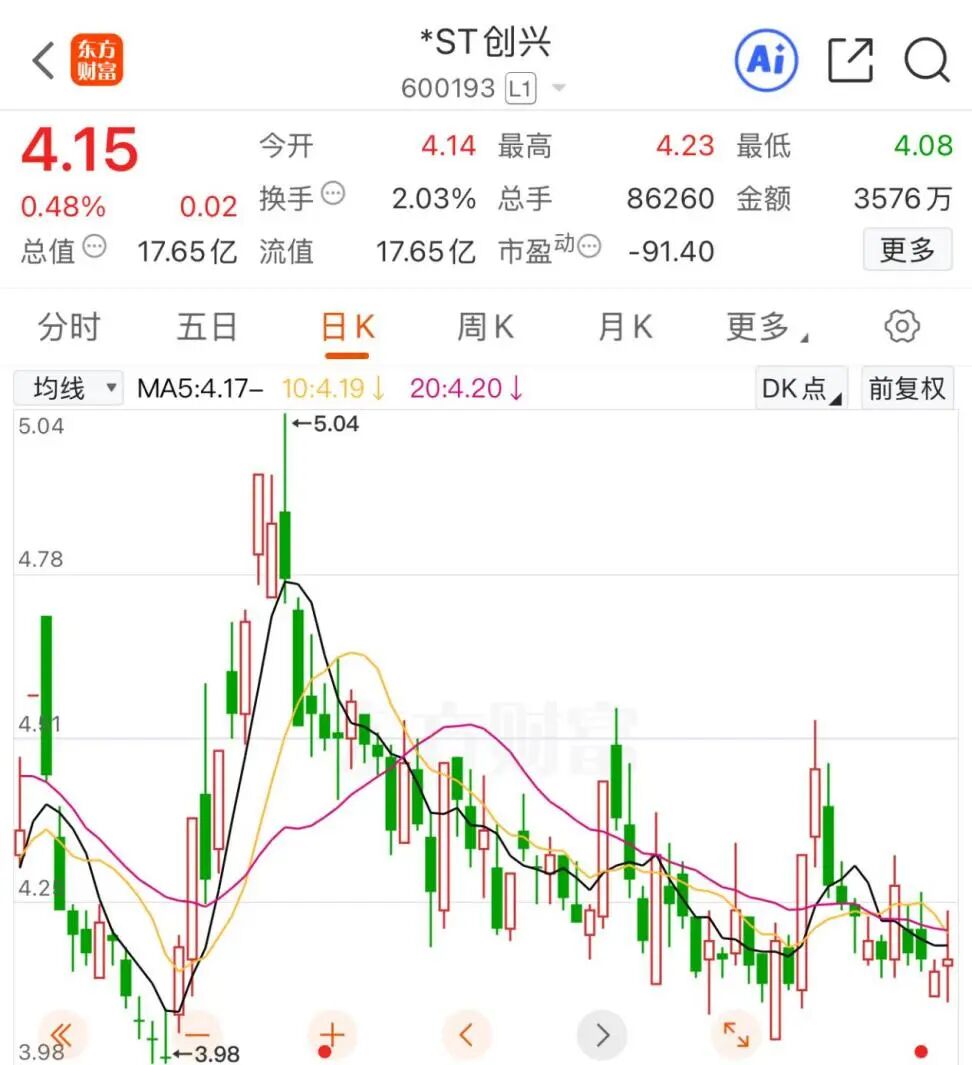Zoom in chart with plus button

[x=331, y=1034]
